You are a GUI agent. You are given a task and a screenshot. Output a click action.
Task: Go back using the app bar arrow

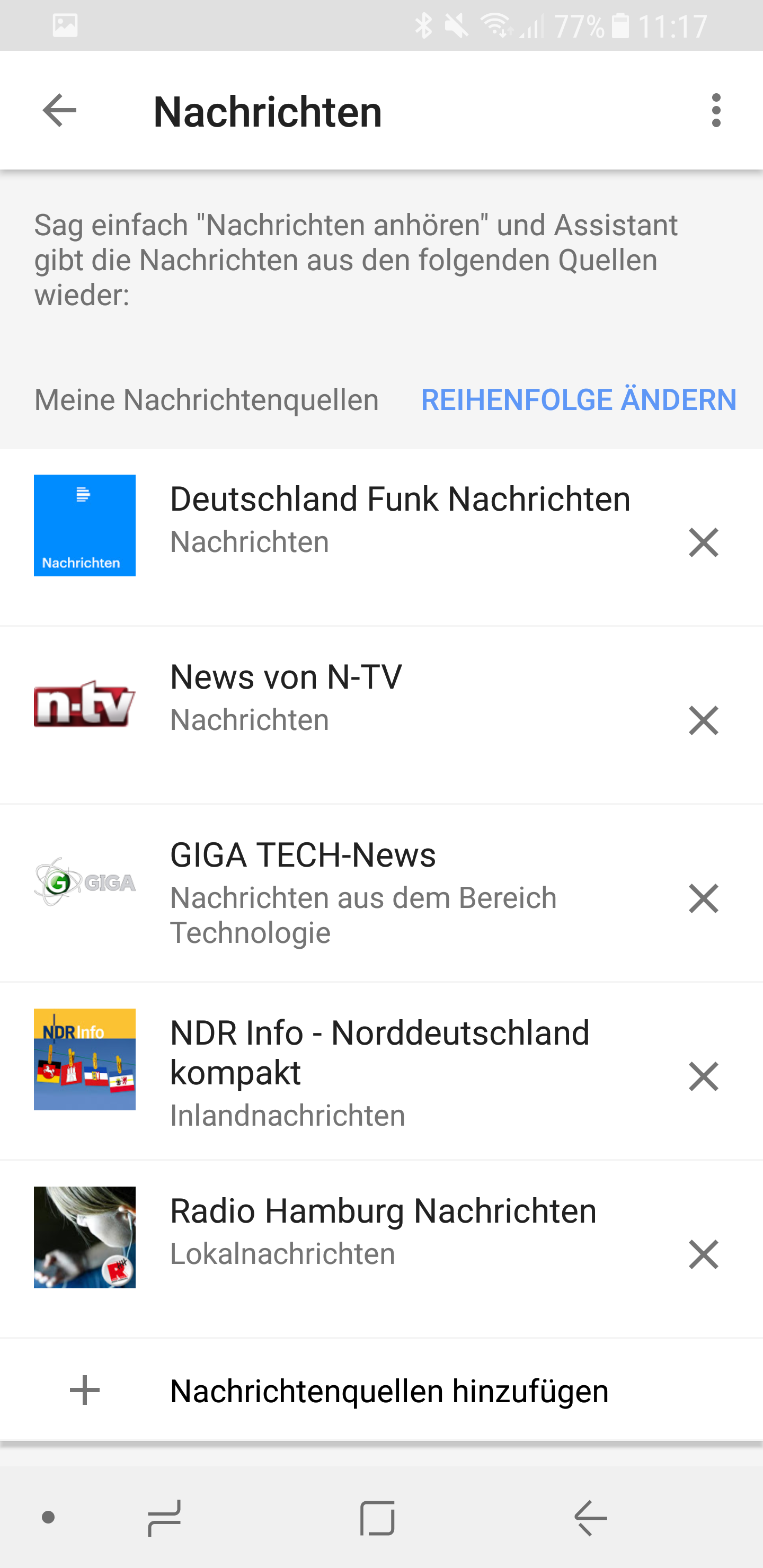click(60, 111)
